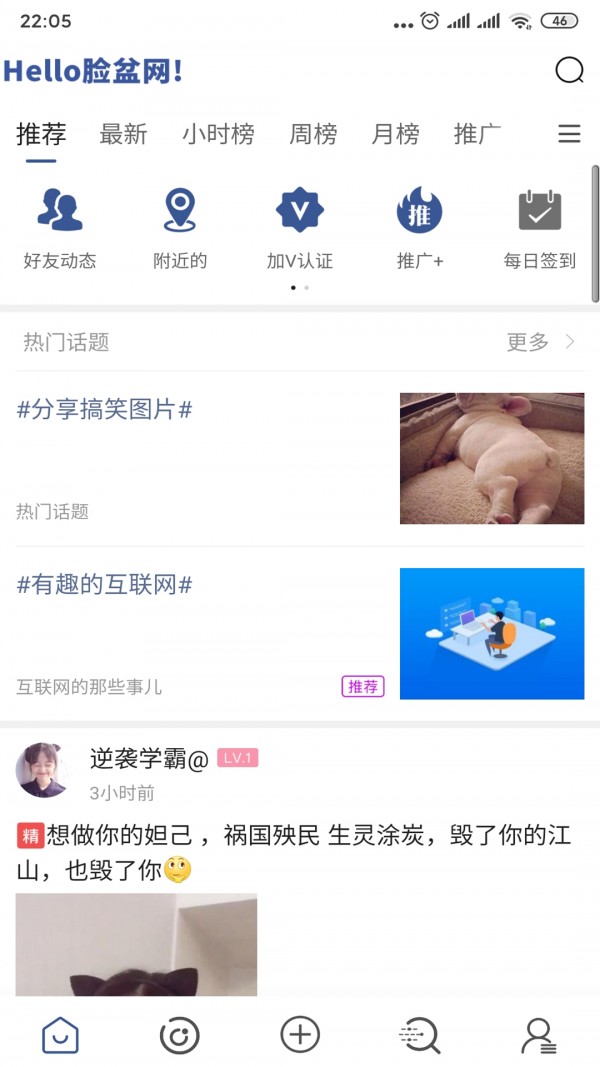Screen dimensions: 600x1067
Task: Open the search icon in the header
Action: point(569,71)
